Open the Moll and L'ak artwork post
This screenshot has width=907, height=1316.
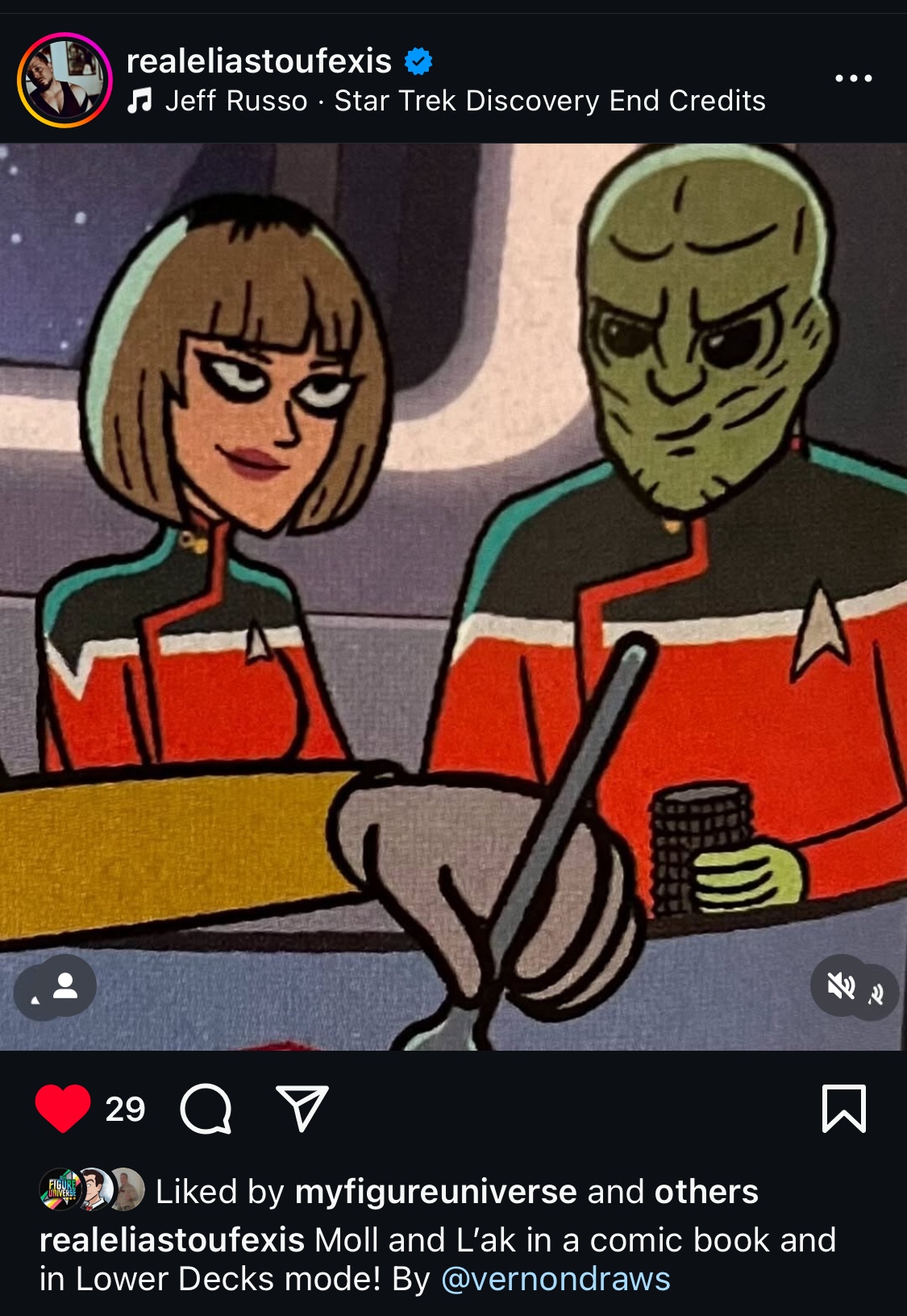pyautogui.click(x=453, y=597)
